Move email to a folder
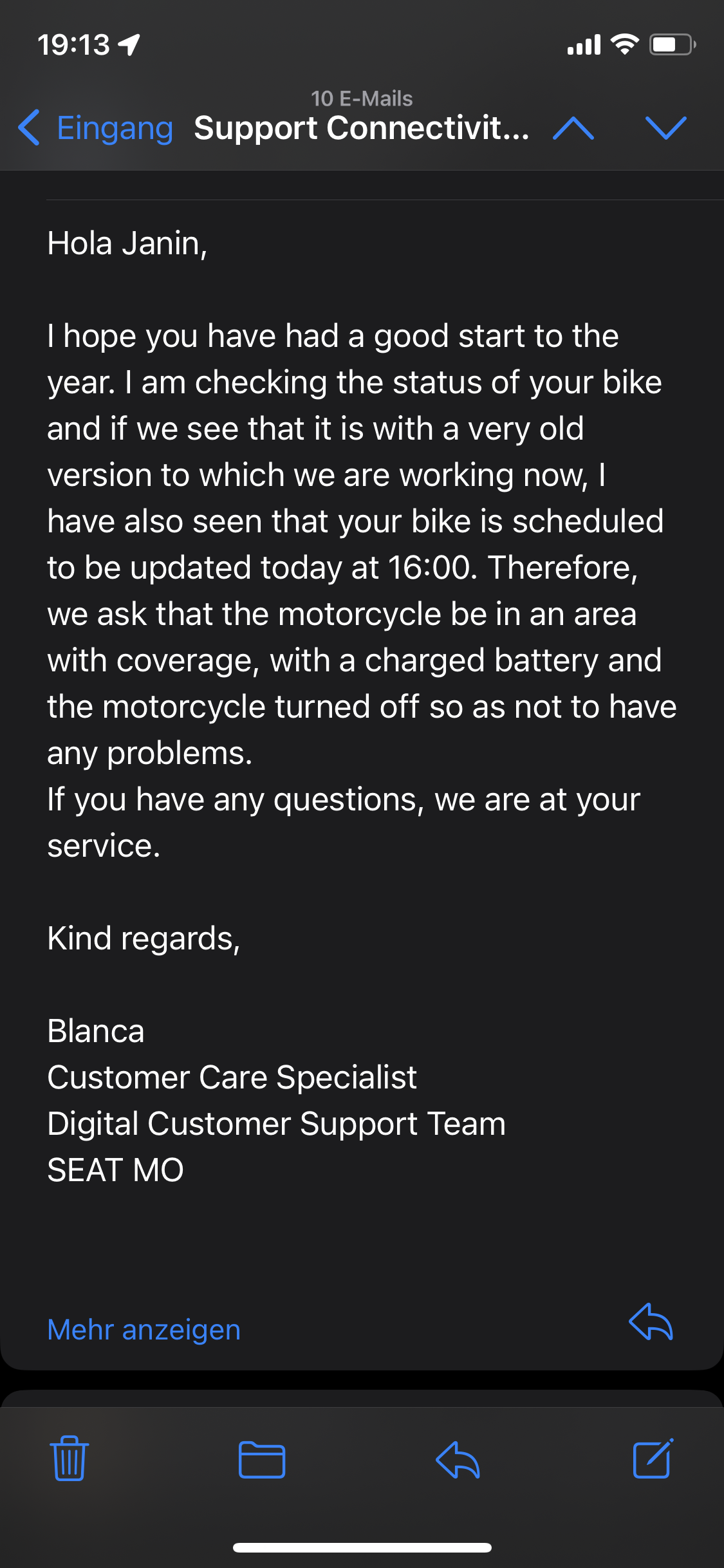Image resolution: width=724 pixels, height=1568 pixels. (262, 1459)
